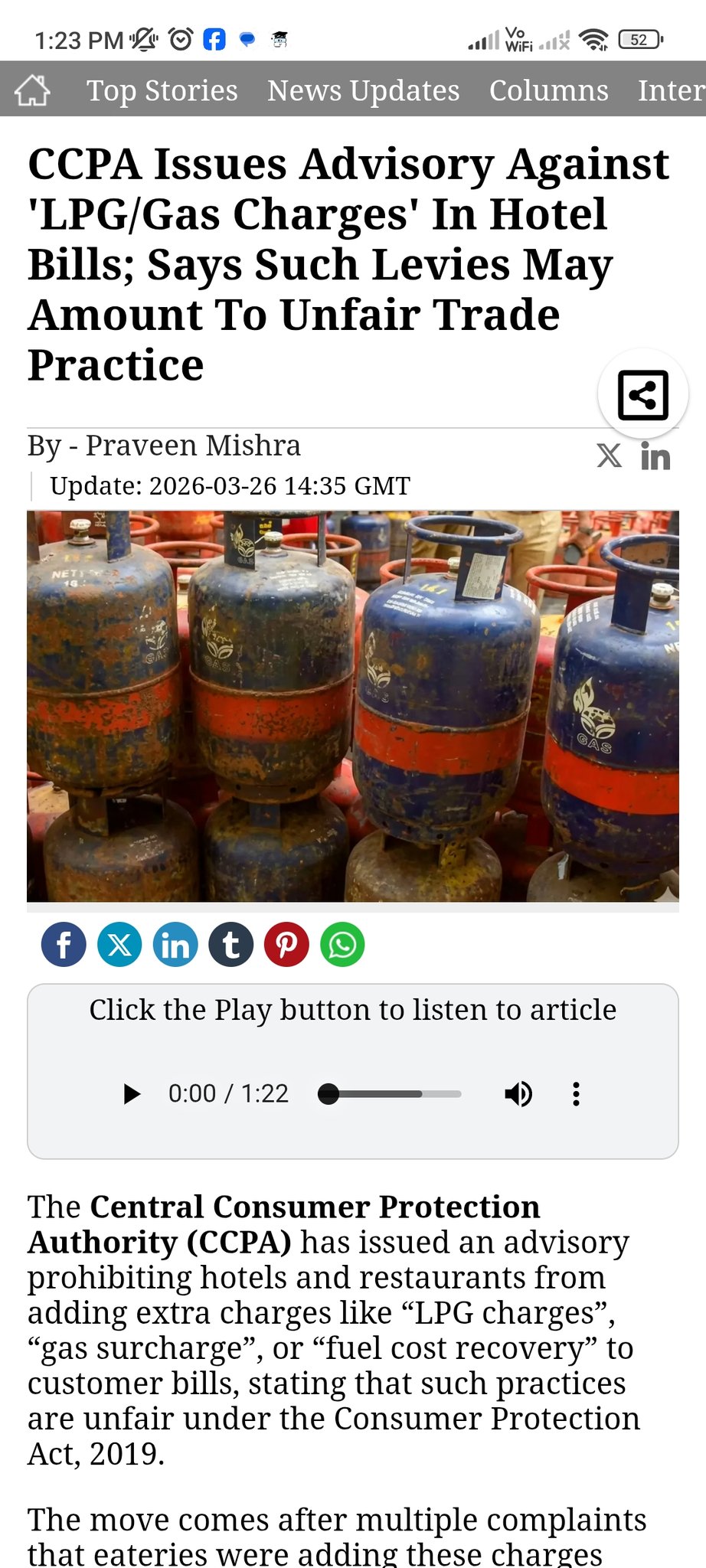This screenshot has width=706, height=1568.
Task: Share article on WhatsApp
Action: [342, 945]
